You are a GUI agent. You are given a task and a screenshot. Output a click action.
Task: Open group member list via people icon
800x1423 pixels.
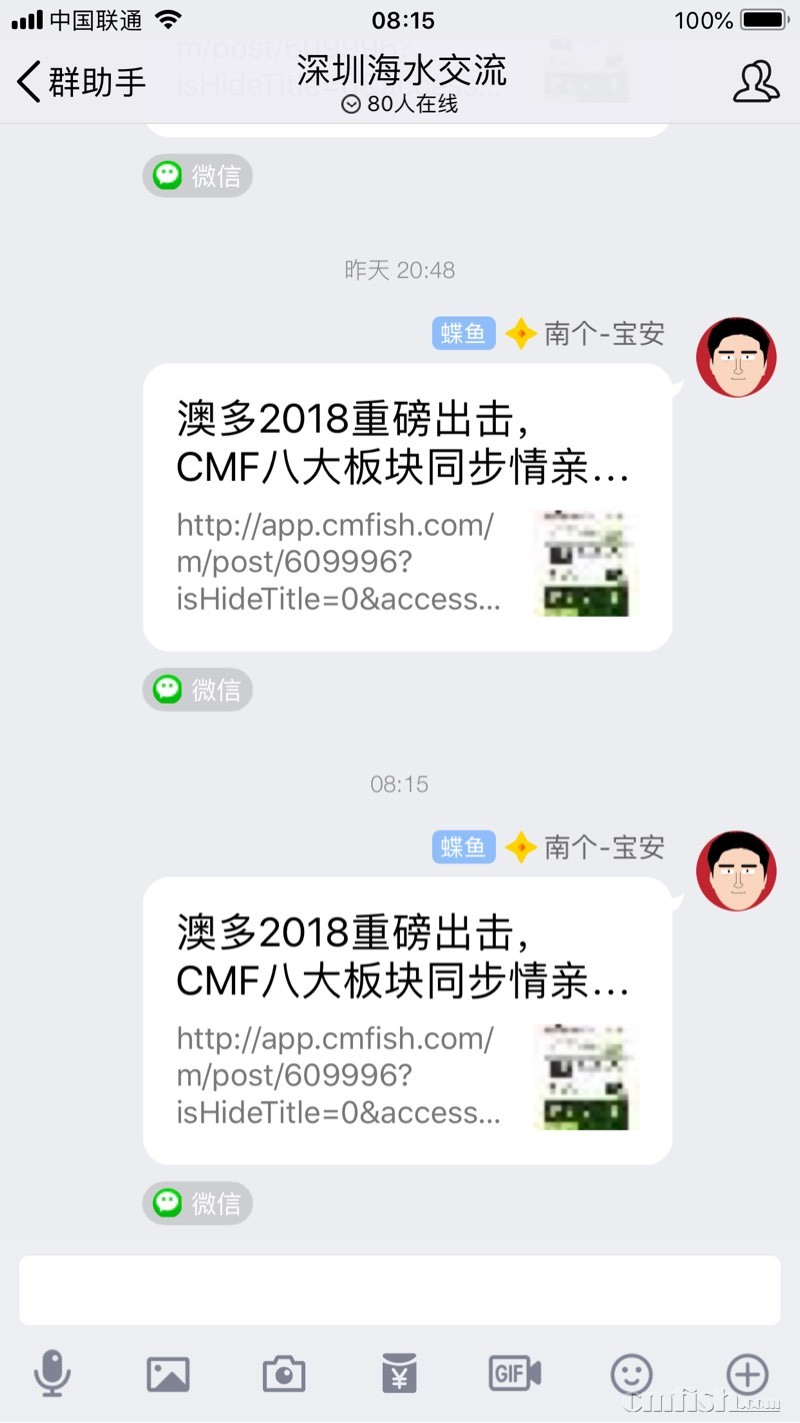tap(757, 83)
